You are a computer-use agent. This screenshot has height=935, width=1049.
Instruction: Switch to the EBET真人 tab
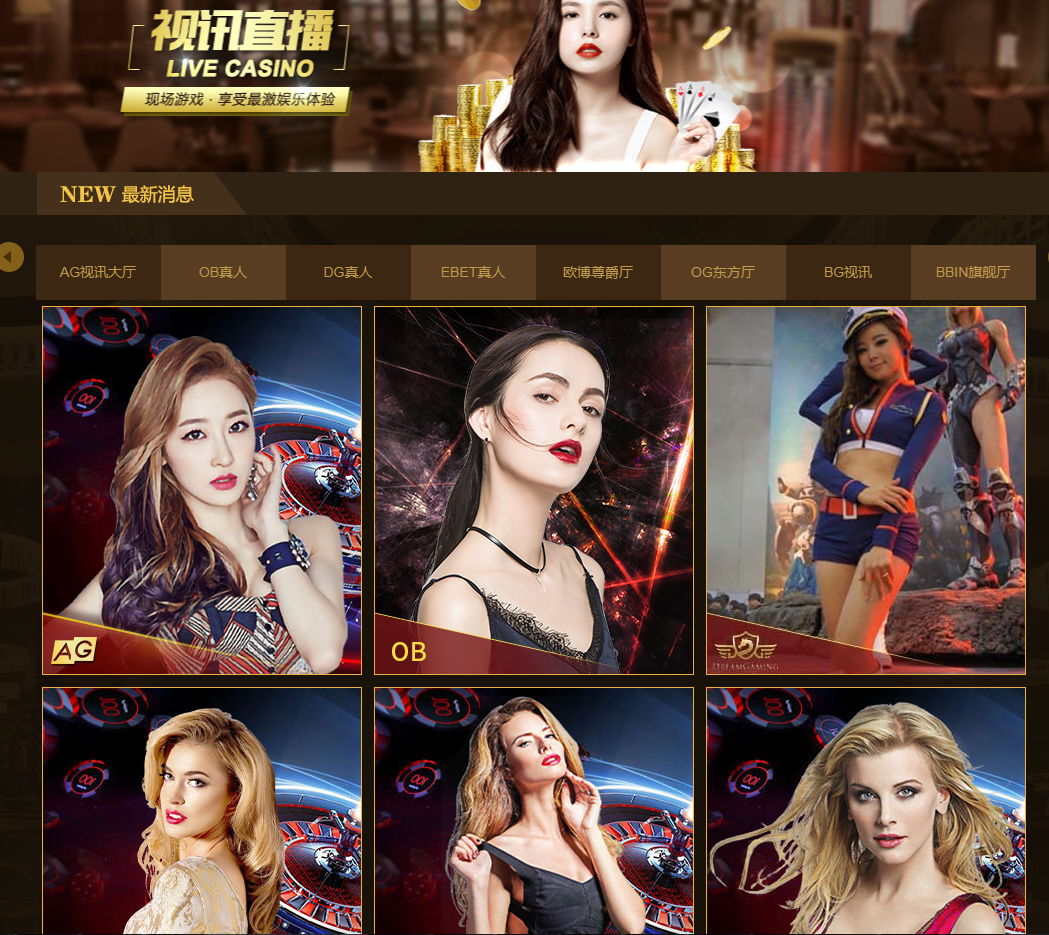click(473, 272)
